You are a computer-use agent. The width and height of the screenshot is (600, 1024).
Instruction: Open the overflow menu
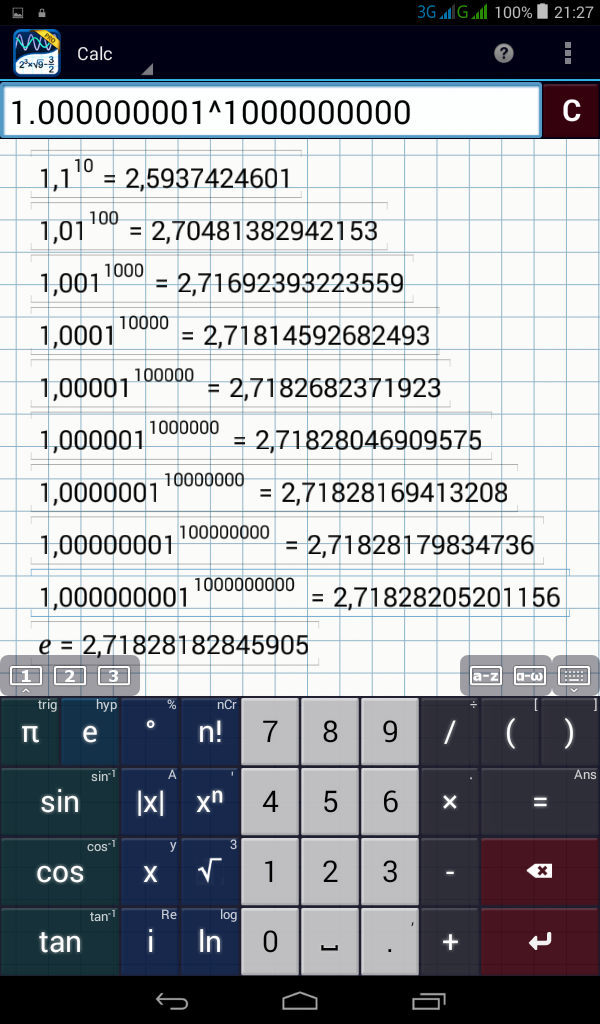pyautogui.click(x=568, y=53)
